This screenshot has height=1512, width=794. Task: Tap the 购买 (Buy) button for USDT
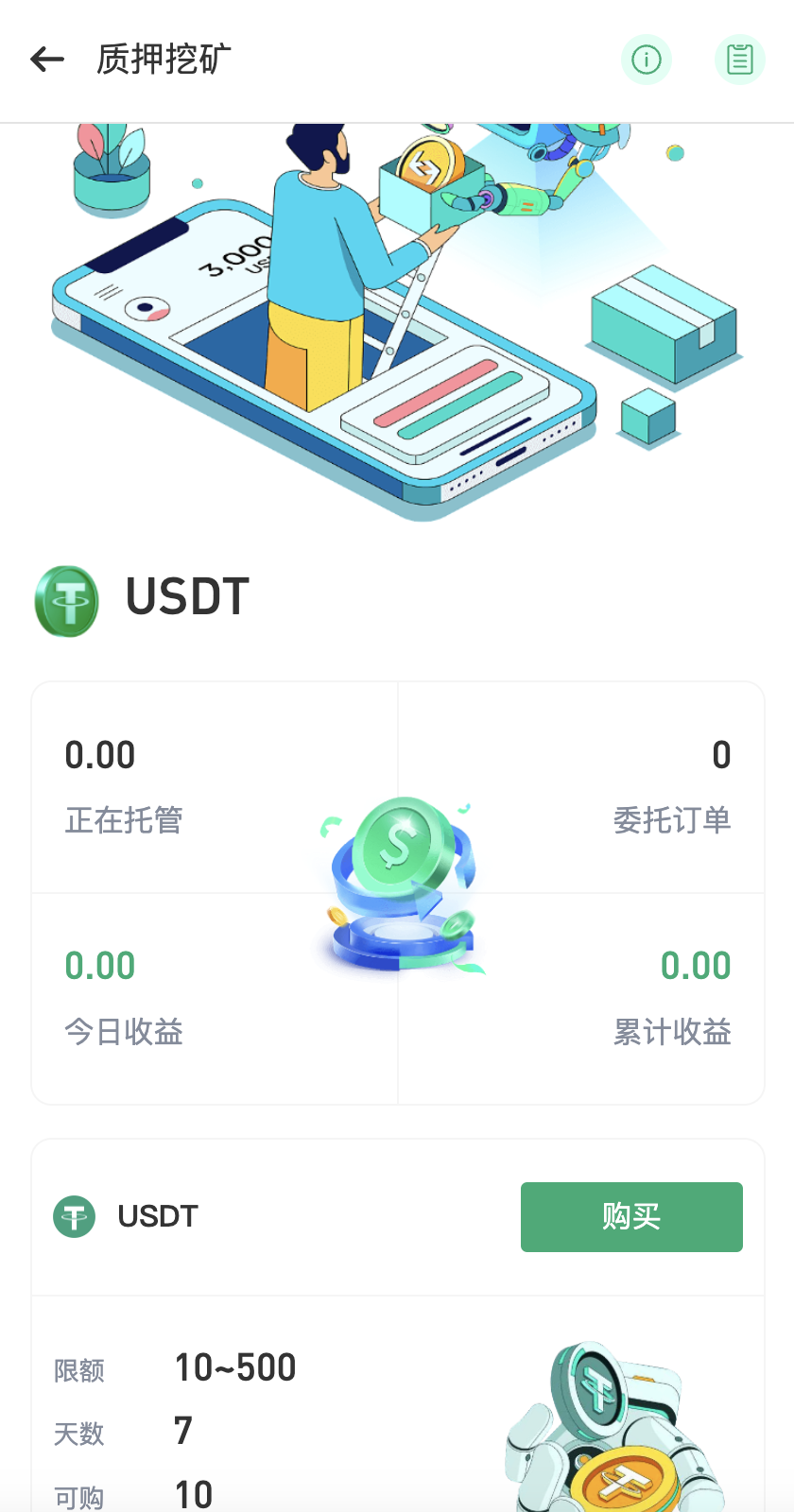(x=630, y=1217)
